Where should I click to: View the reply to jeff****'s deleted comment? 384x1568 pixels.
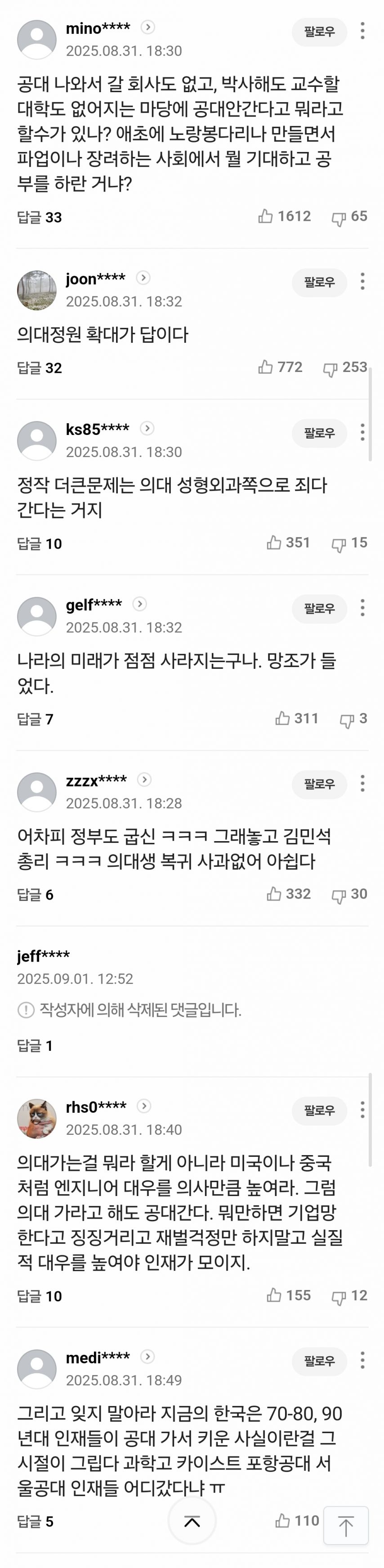[35, 1046]
